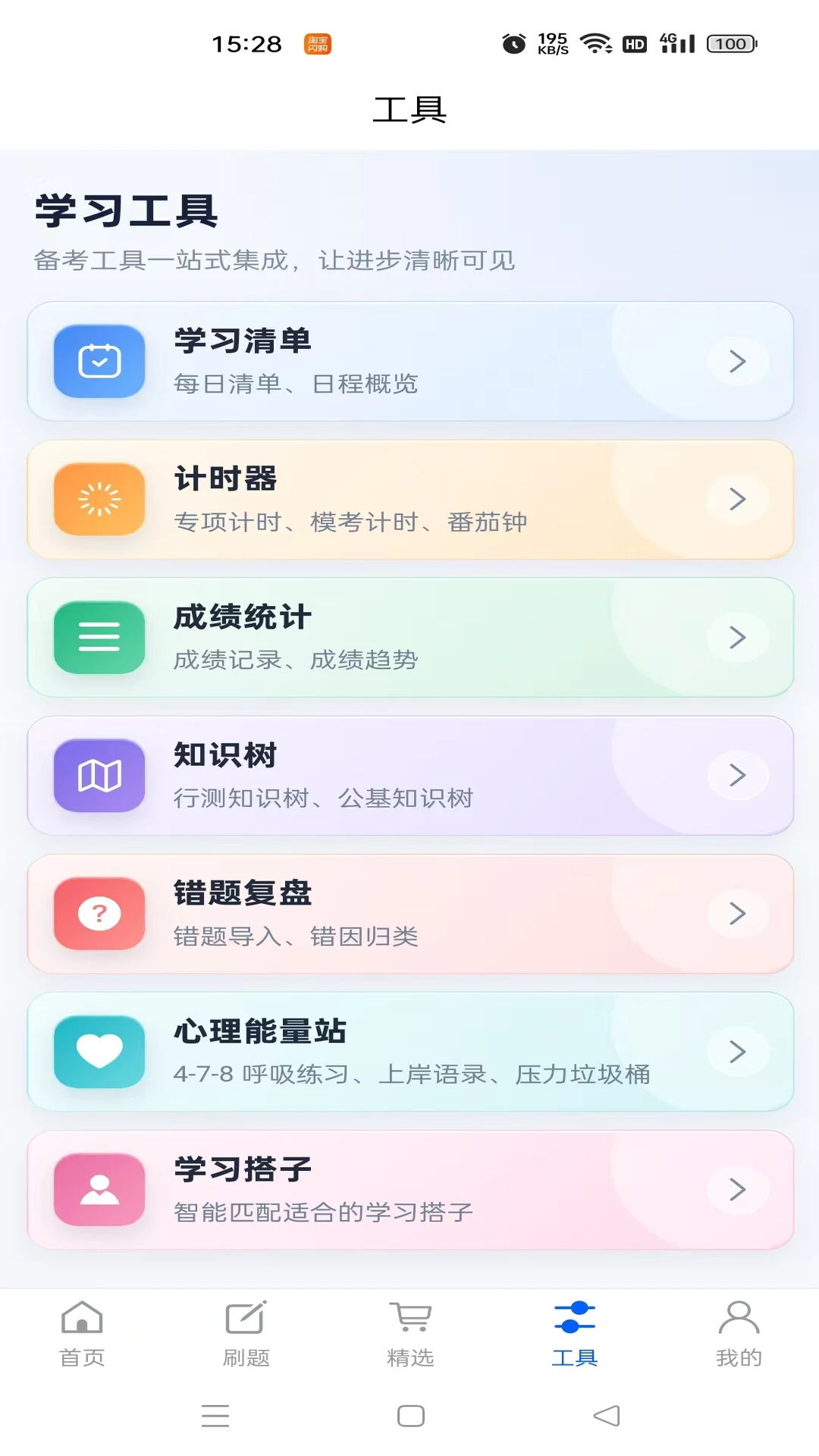Tap the system home button

click(410, 1416)
